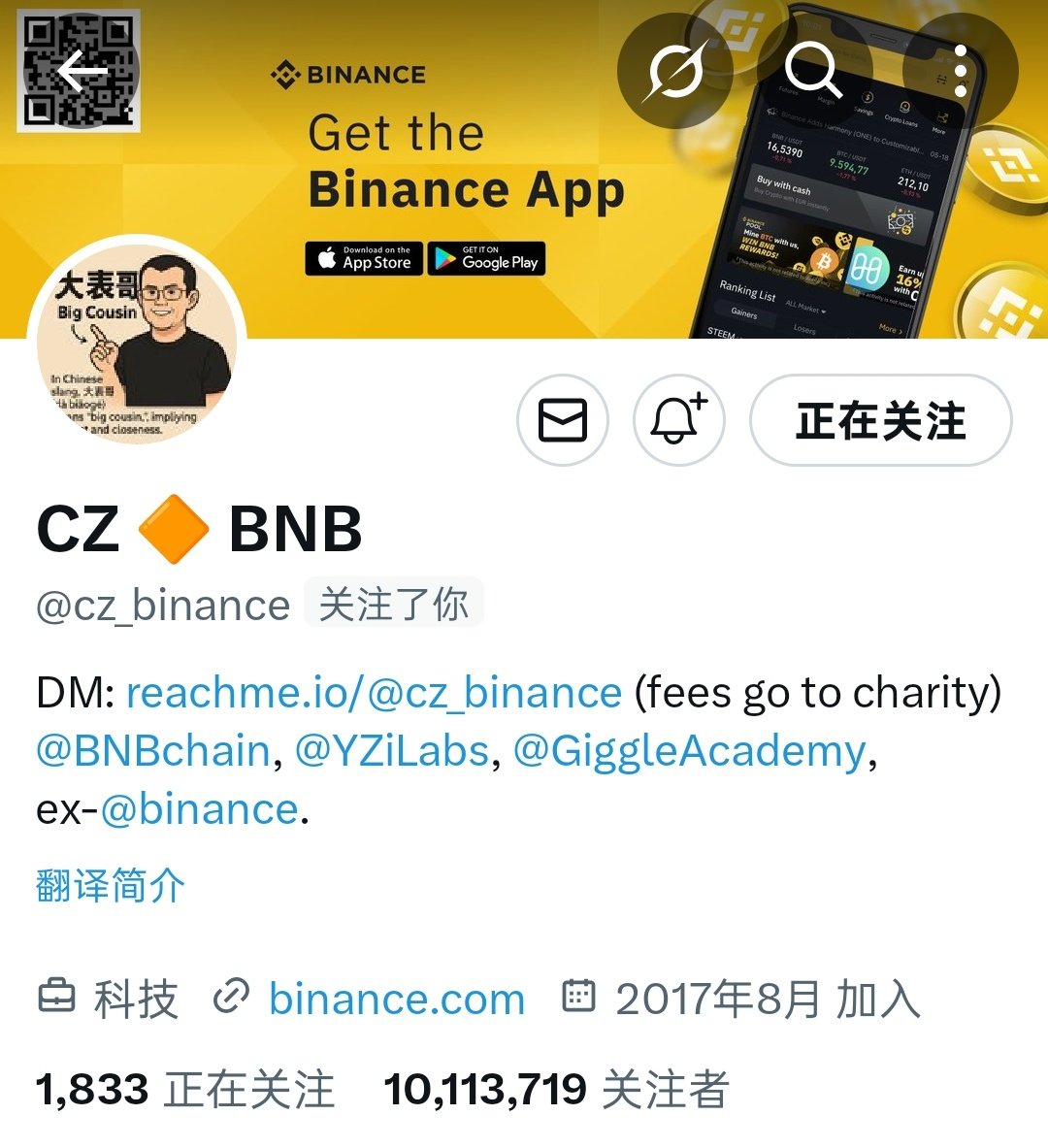Go back using the arrow icon
1048x1148 pixels.
pyautogui.click(x=81, y=72)
